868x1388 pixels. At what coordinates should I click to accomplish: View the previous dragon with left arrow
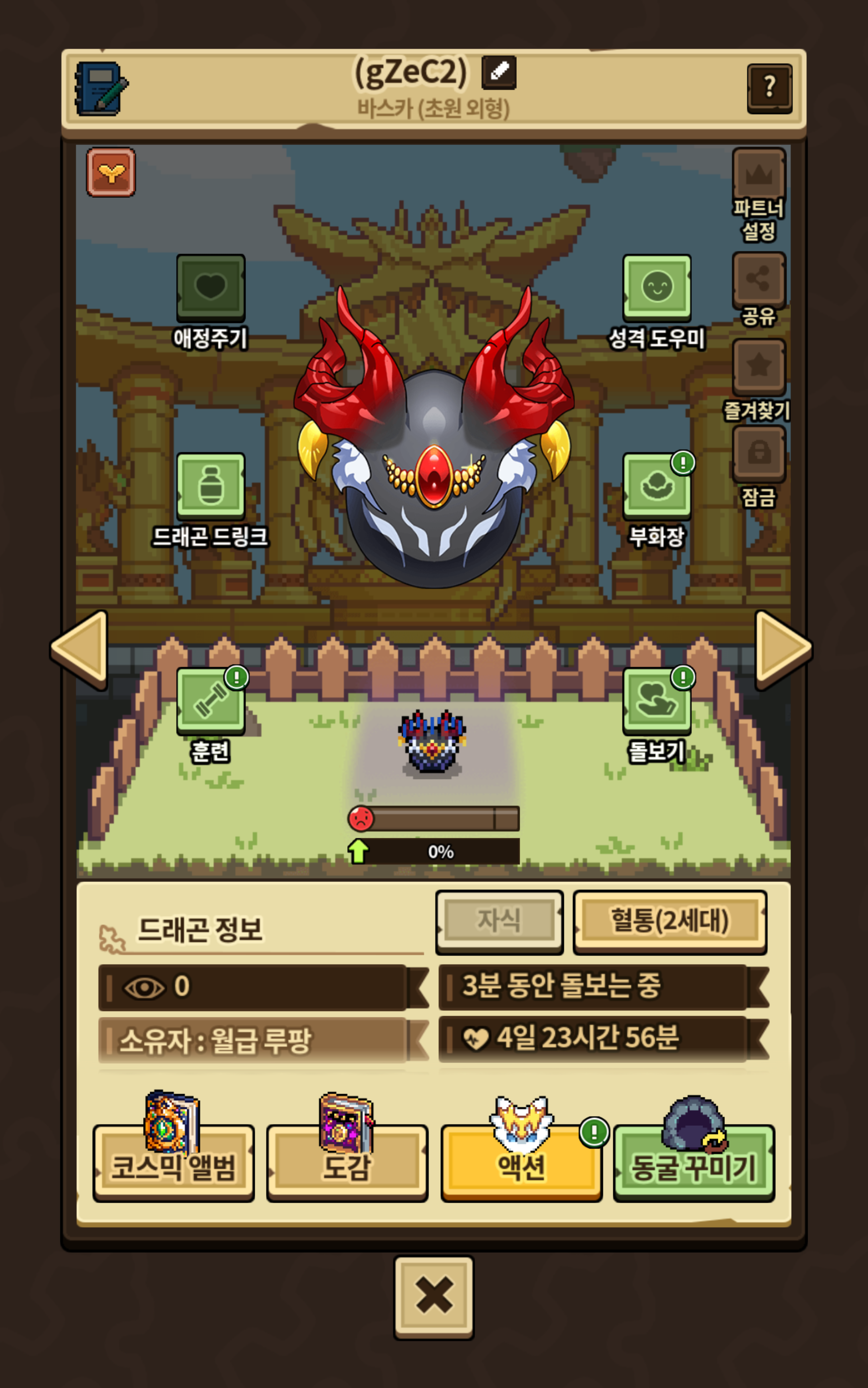coord(82,648)
